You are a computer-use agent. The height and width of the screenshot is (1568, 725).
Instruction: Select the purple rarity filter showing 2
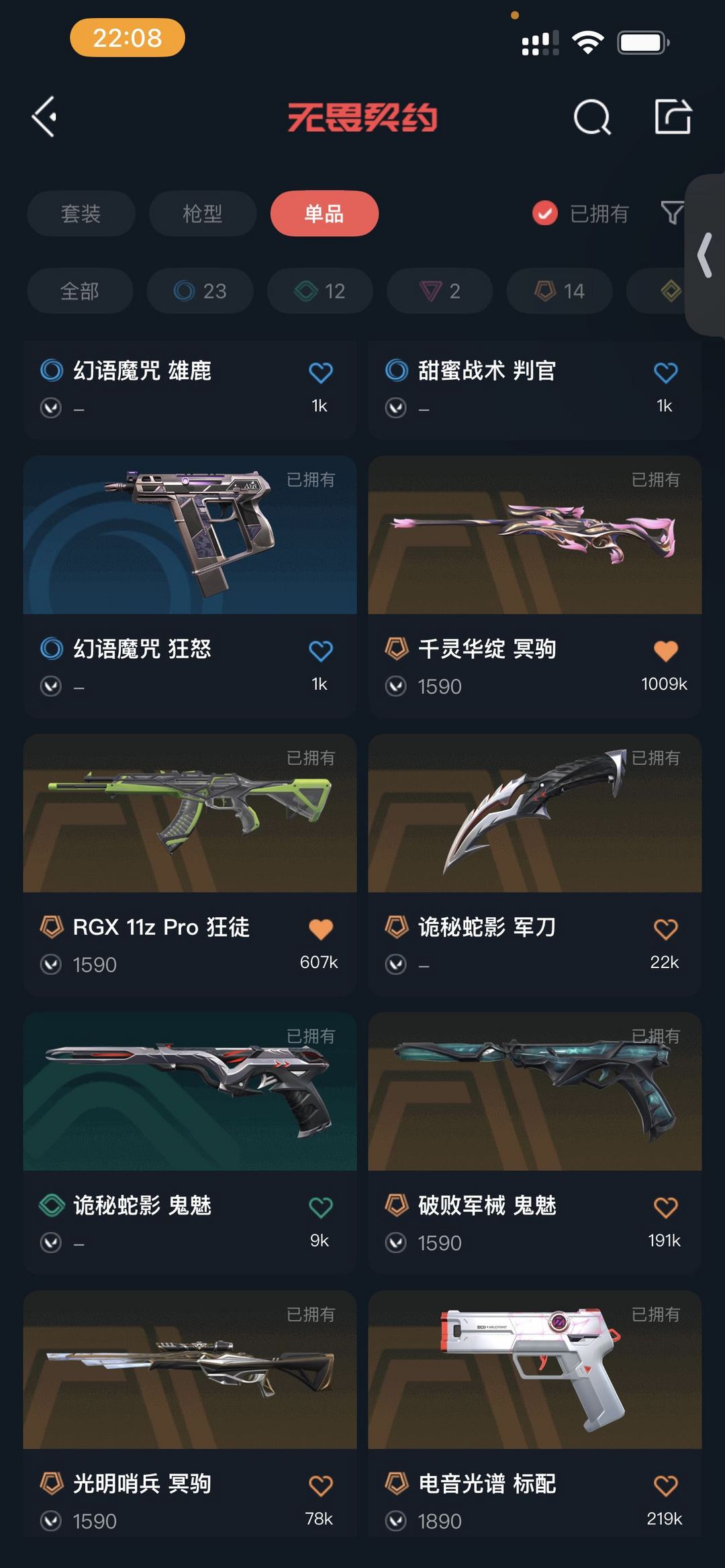[x=438, y=291]
